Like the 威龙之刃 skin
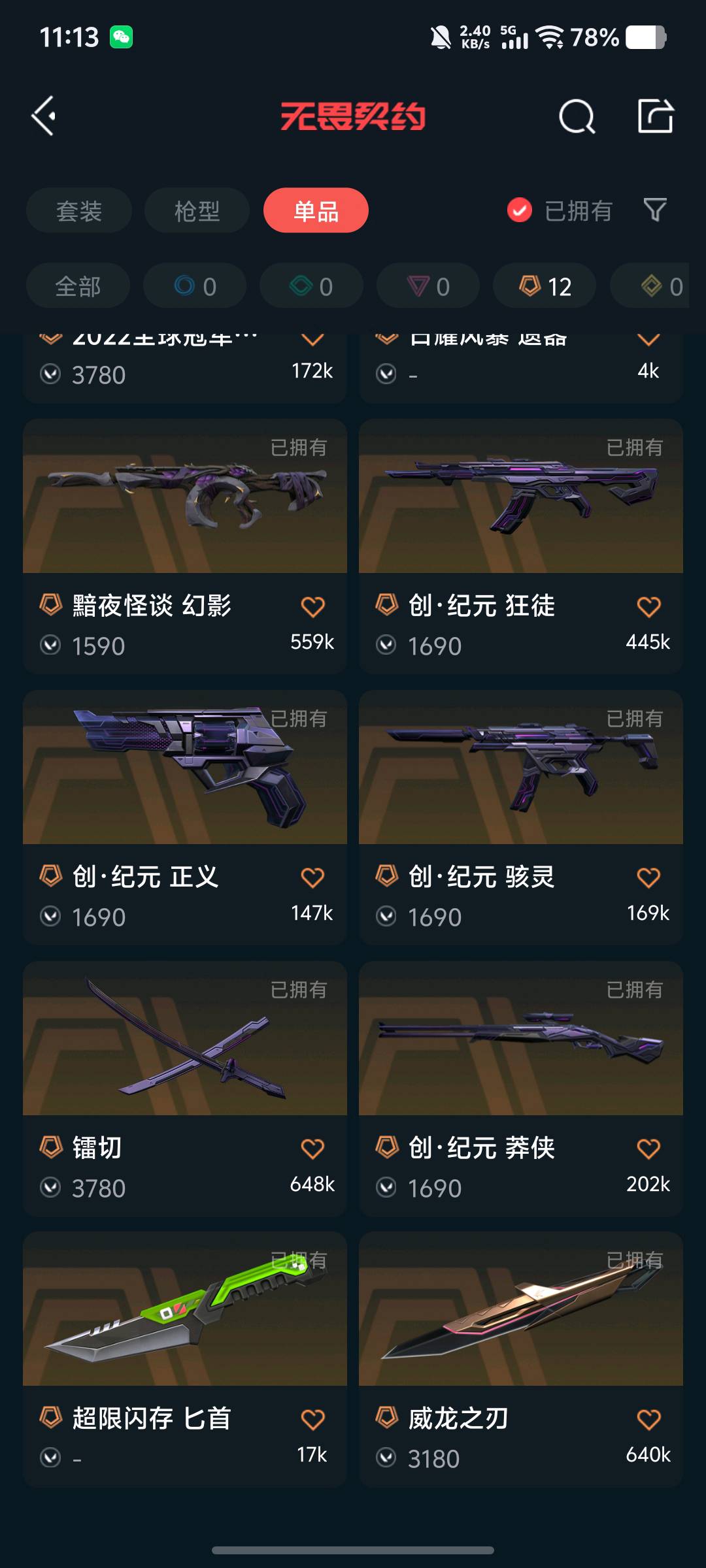Viewport: 706px width, 1568px height. point(648,1419)
